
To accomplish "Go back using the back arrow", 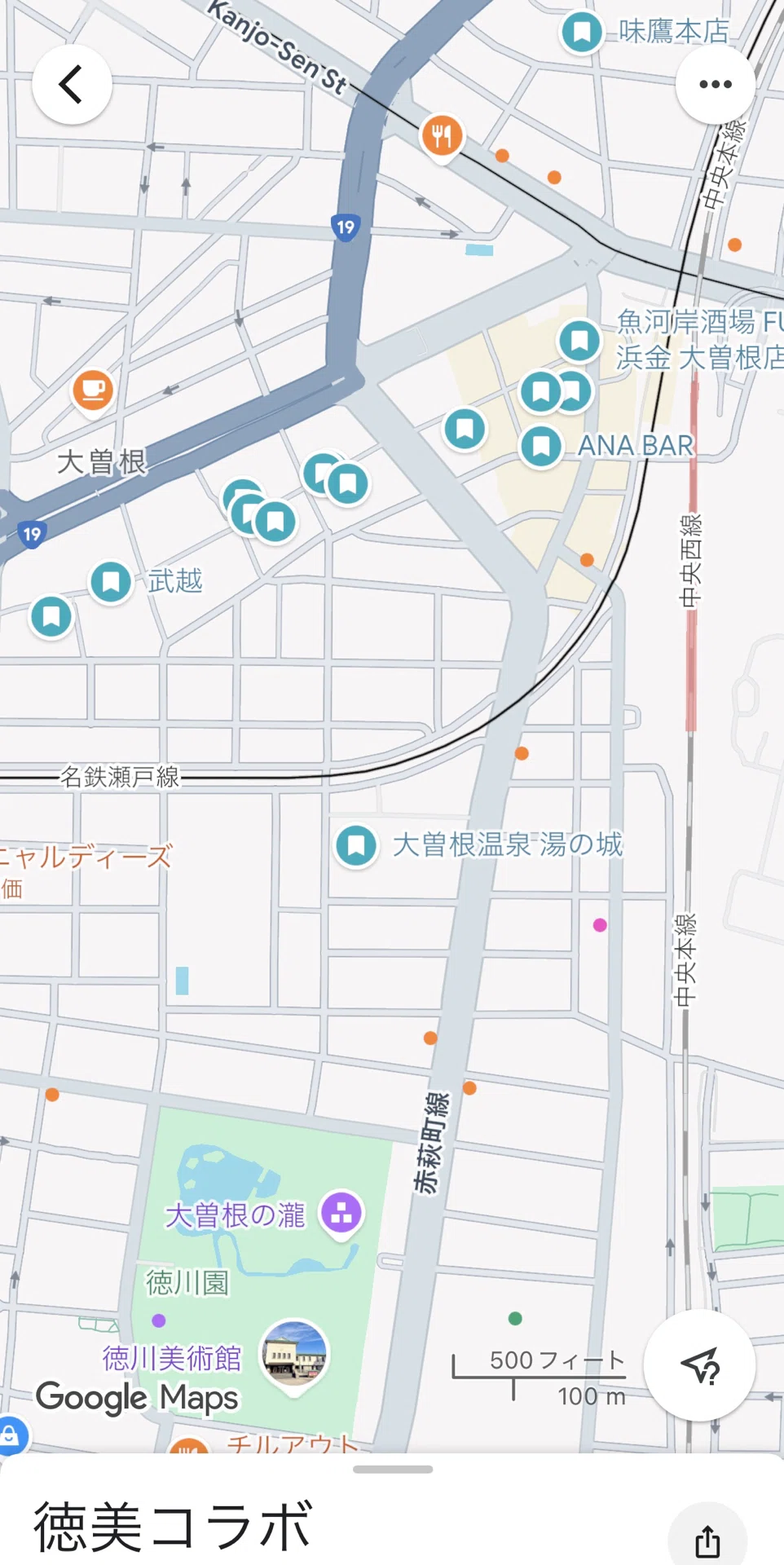I will coord(72,84).
